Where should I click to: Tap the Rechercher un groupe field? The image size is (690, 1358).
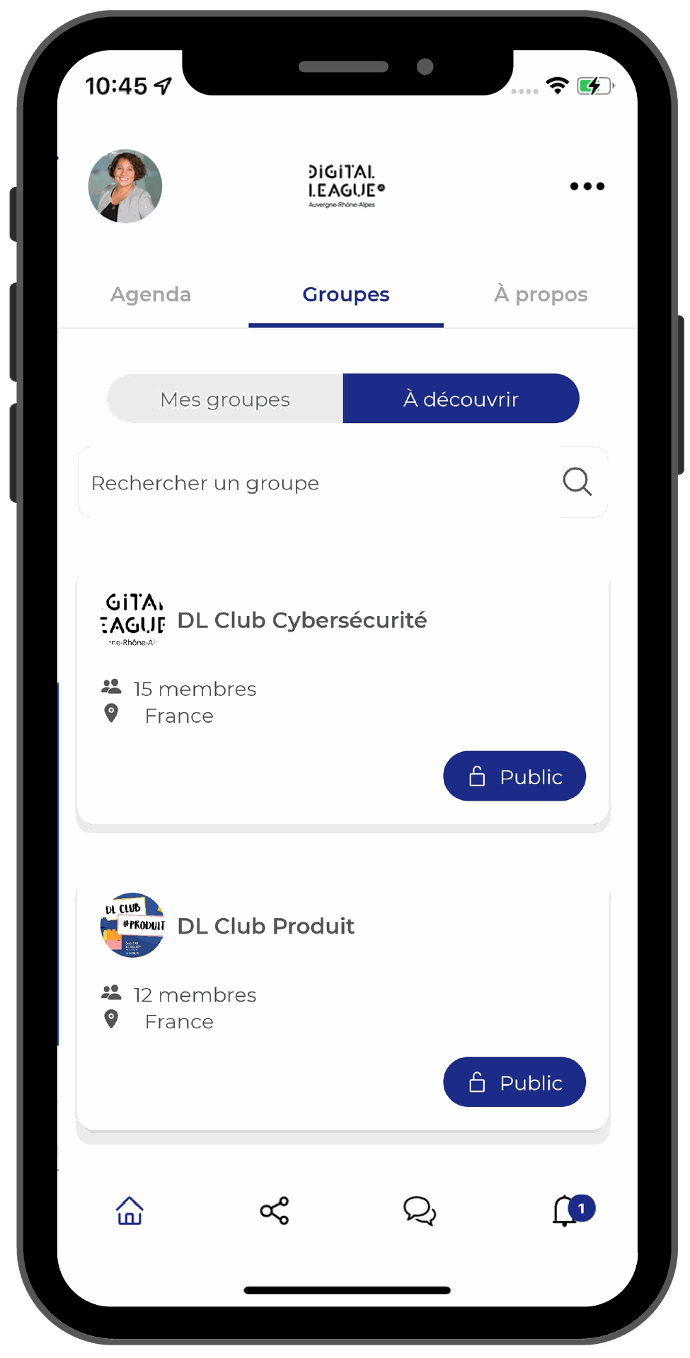point(310,483)
